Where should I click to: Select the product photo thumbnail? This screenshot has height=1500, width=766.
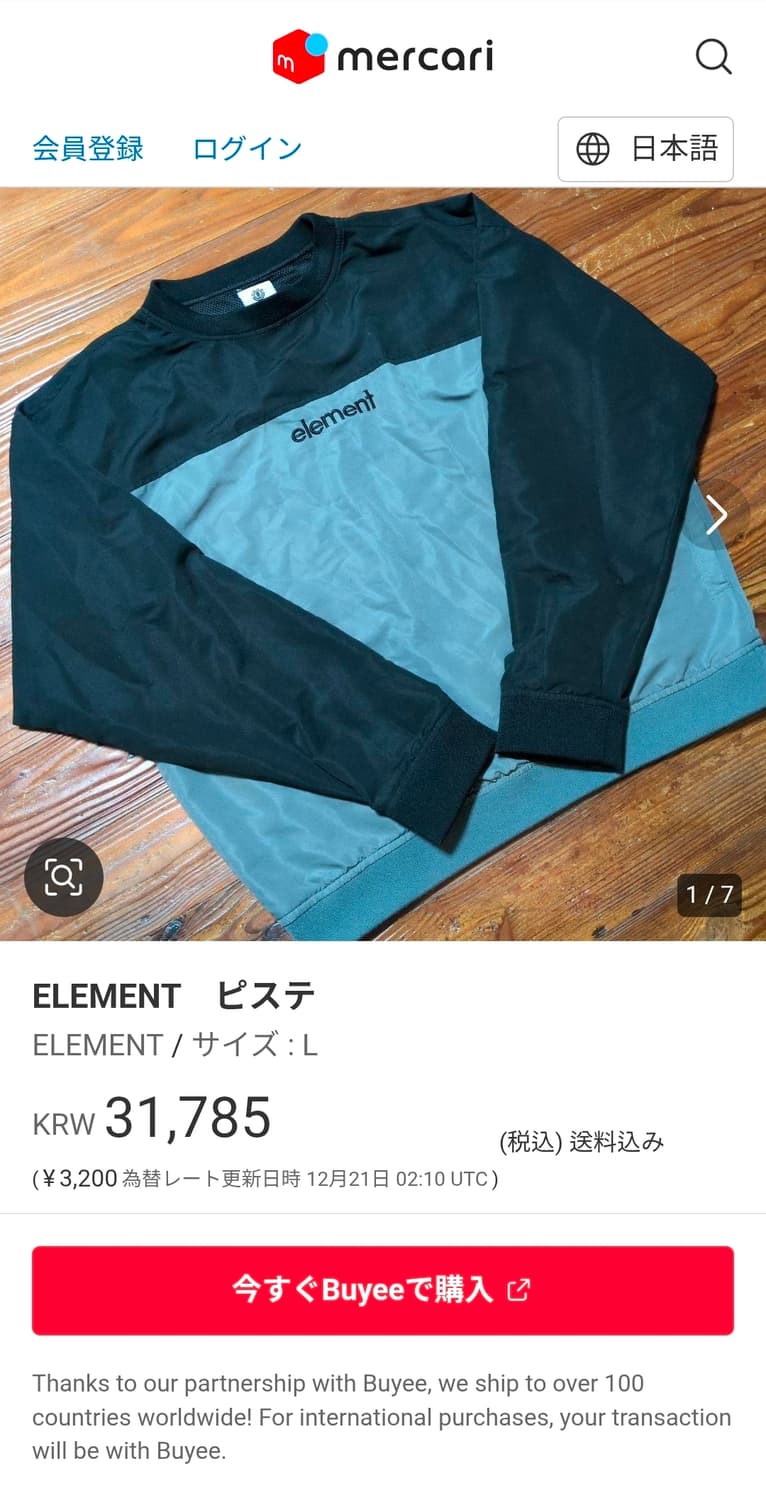tap(383, 560)
